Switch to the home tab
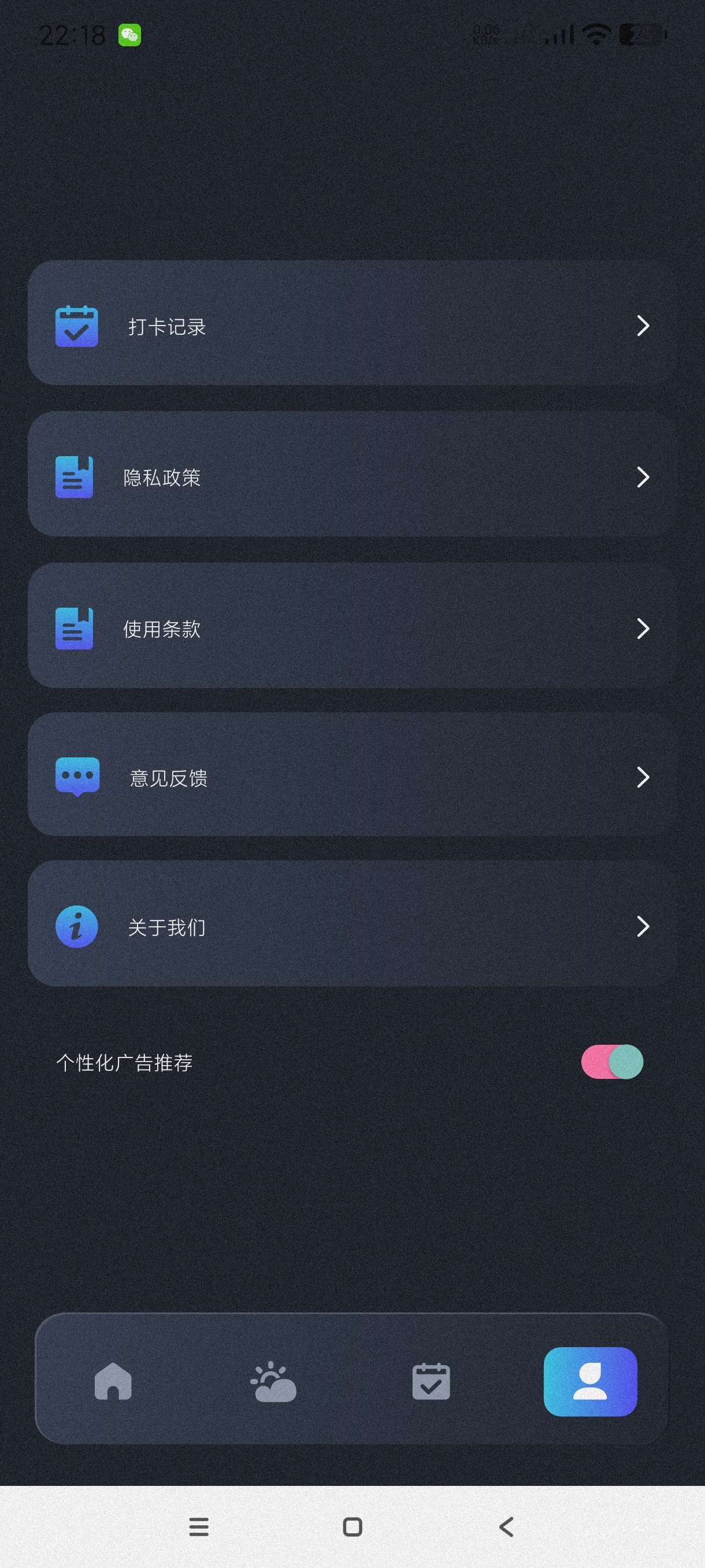The height and width of the screenshot is (1568, 705). pos(113,1382)
